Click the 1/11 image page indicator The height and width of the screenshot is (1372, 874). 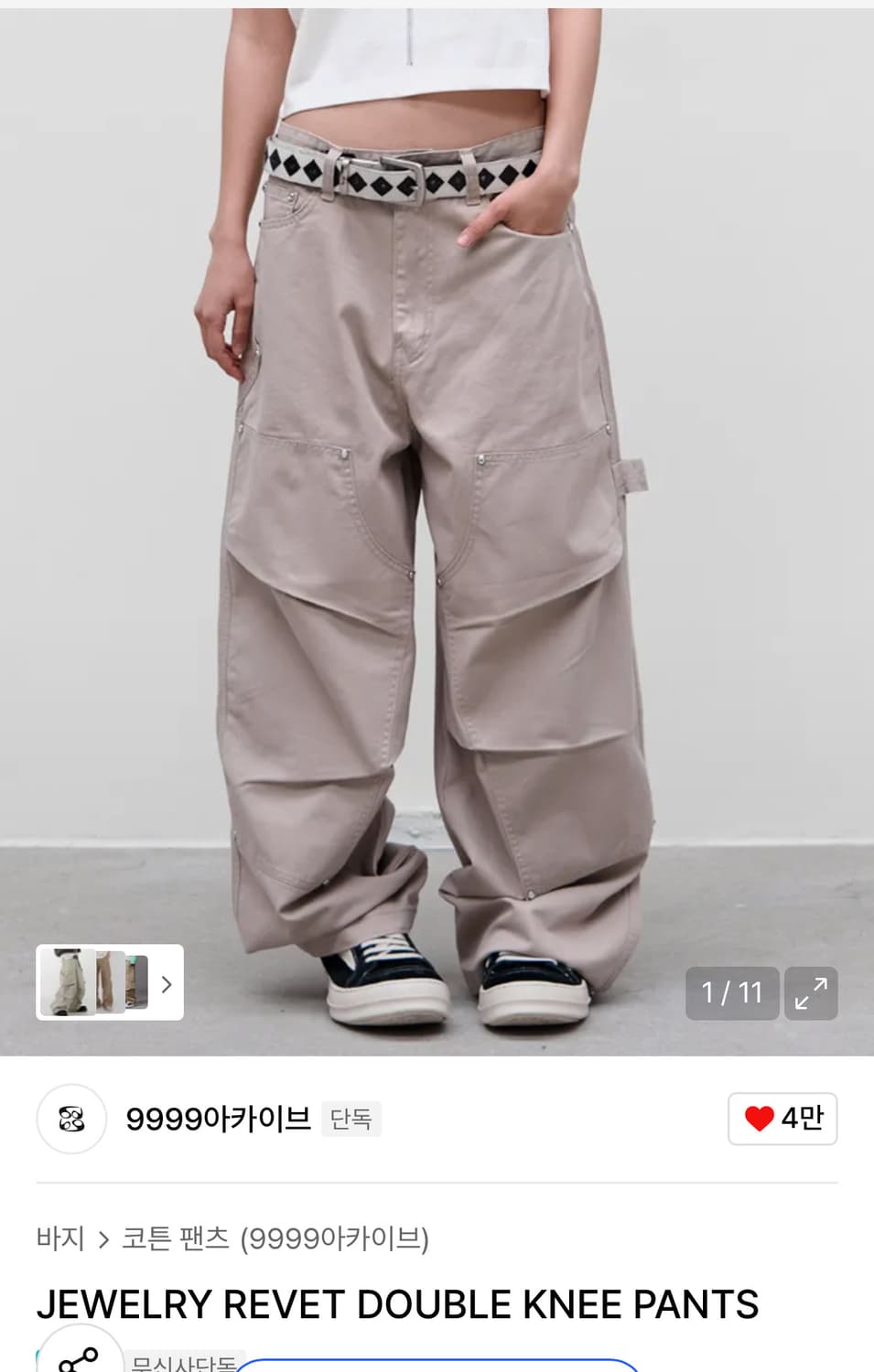pos(732,993)
